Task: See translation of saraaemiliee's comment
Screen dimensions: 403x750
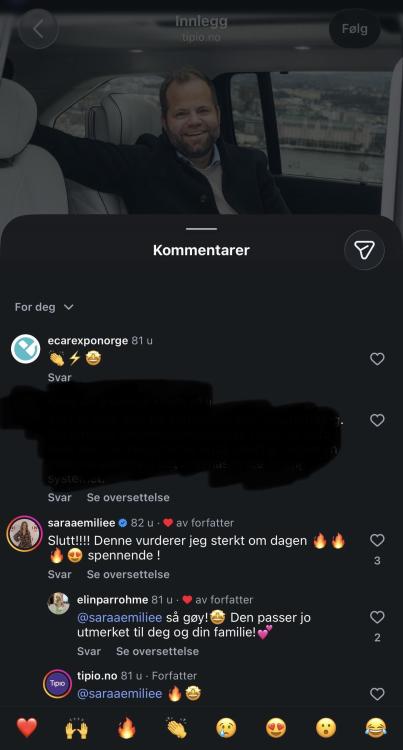Action: point(128,574)
